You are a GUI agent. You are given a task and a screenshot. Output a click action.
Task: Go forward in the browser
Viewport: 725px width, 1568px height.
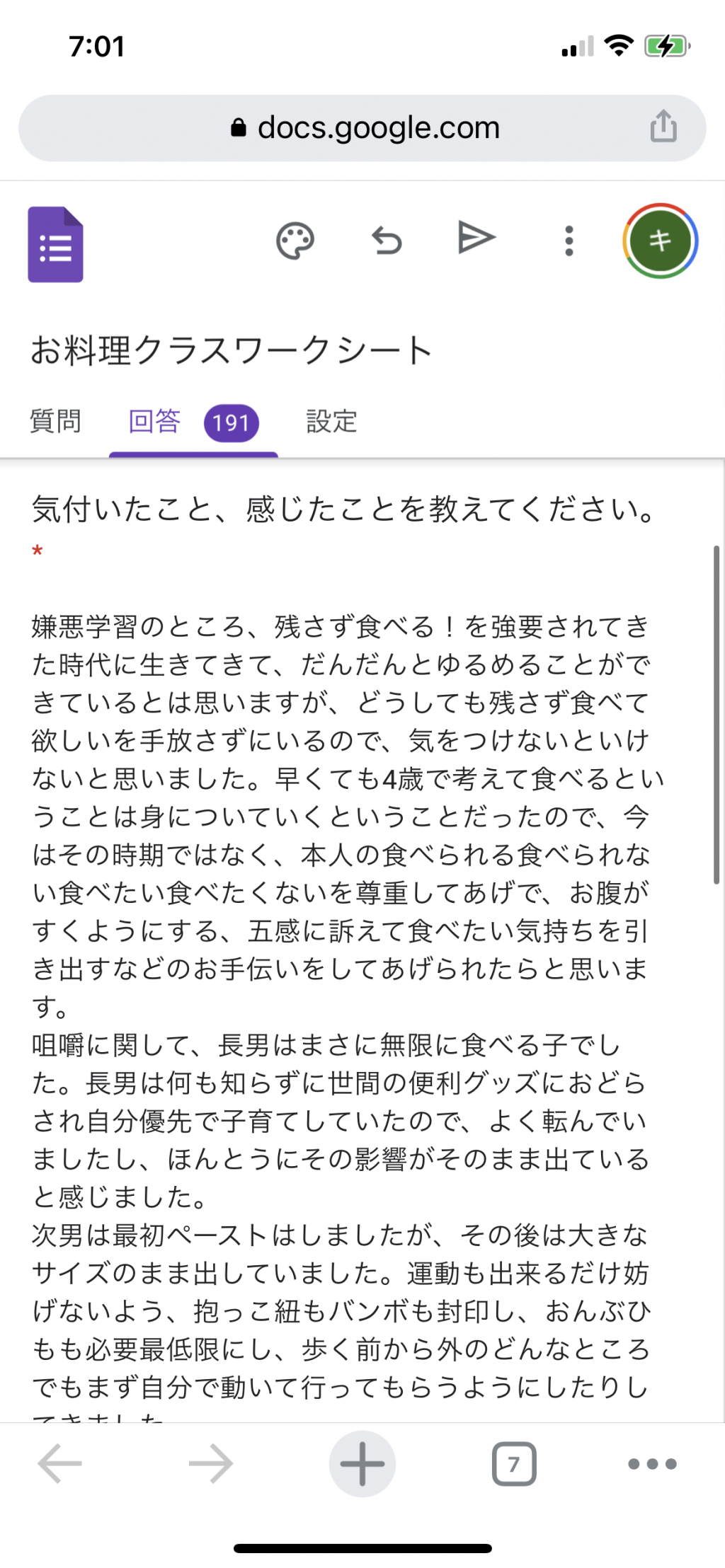pos(210,1463)
